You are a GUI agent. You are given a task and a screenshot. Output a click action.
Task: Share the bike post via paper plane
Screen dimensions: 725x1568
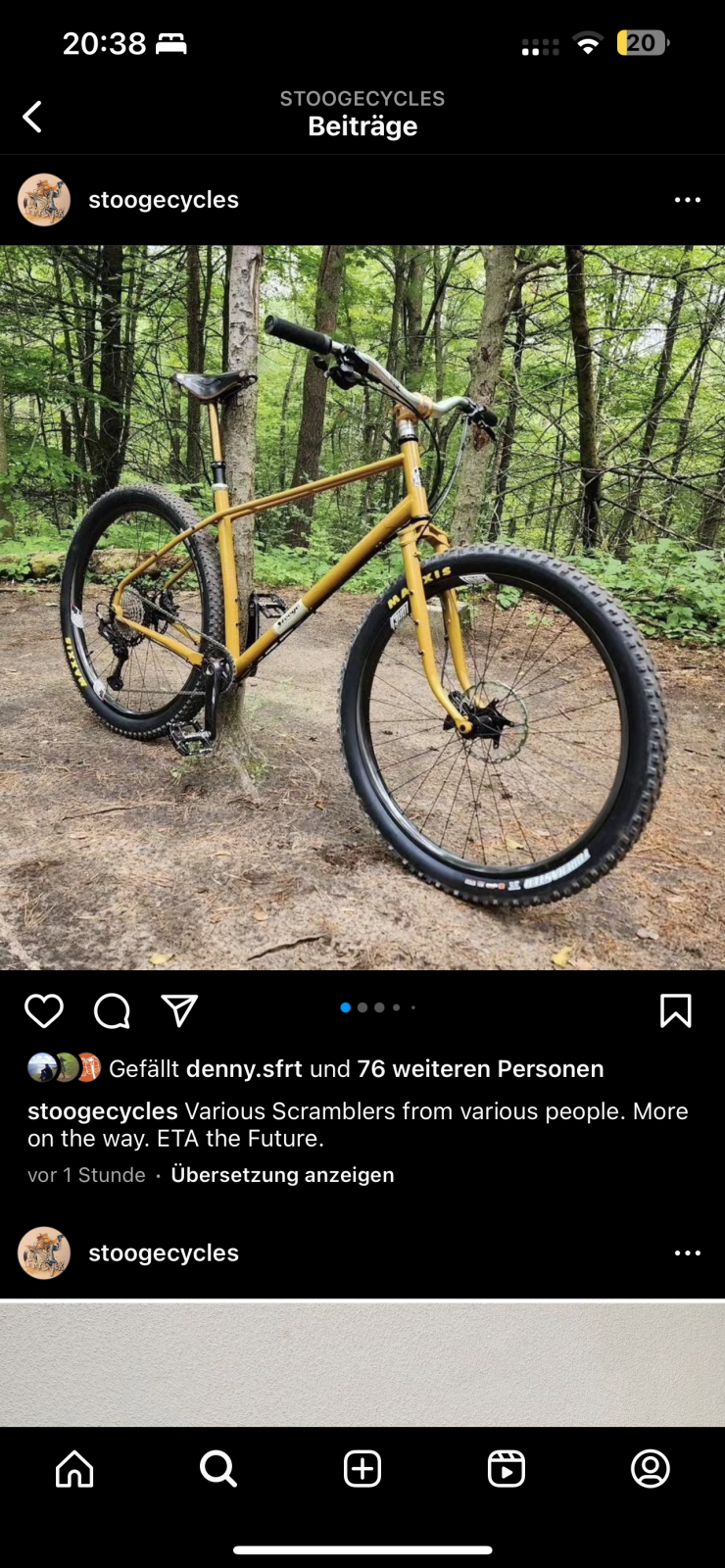pos(179,1010)
